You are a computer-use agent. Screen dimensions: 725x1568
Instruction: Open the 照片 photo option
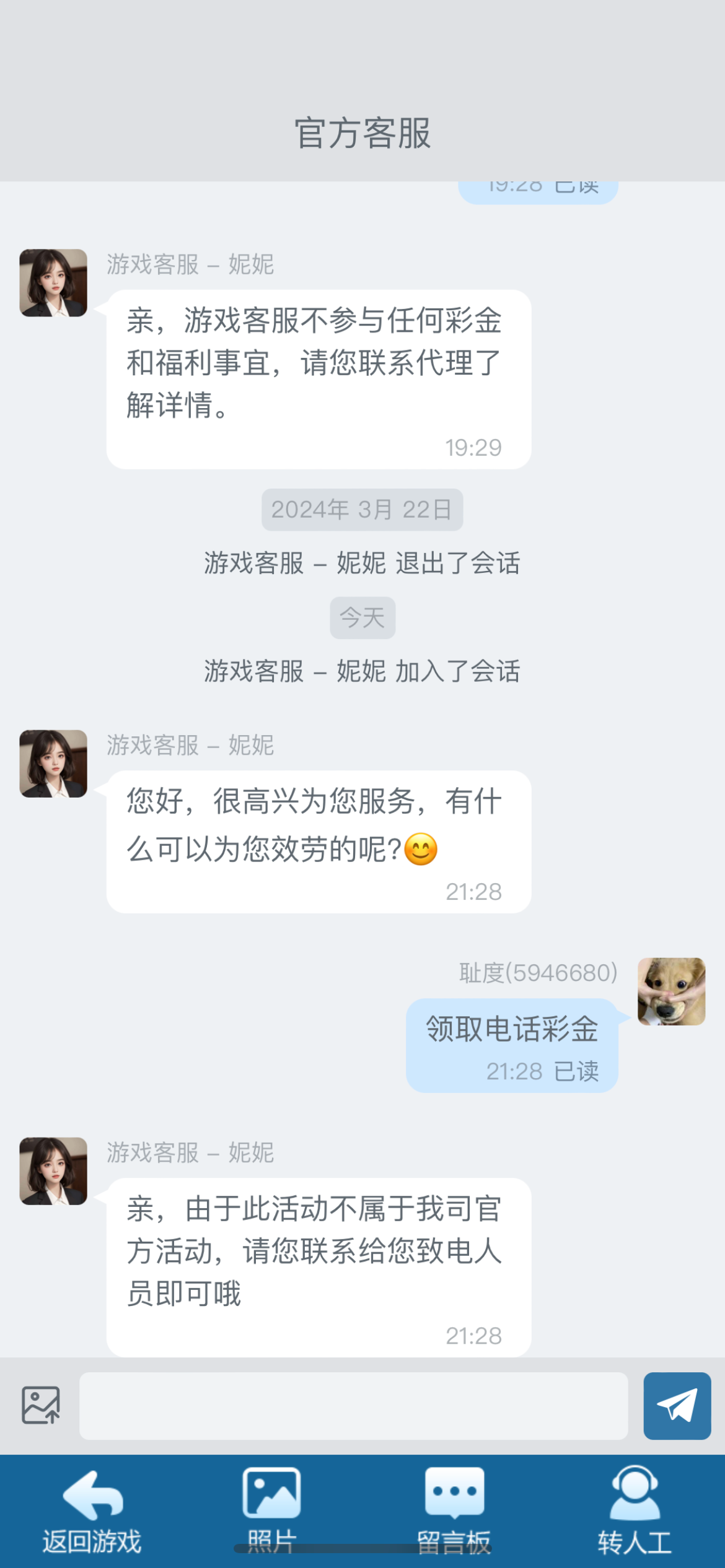(271, 1510)
